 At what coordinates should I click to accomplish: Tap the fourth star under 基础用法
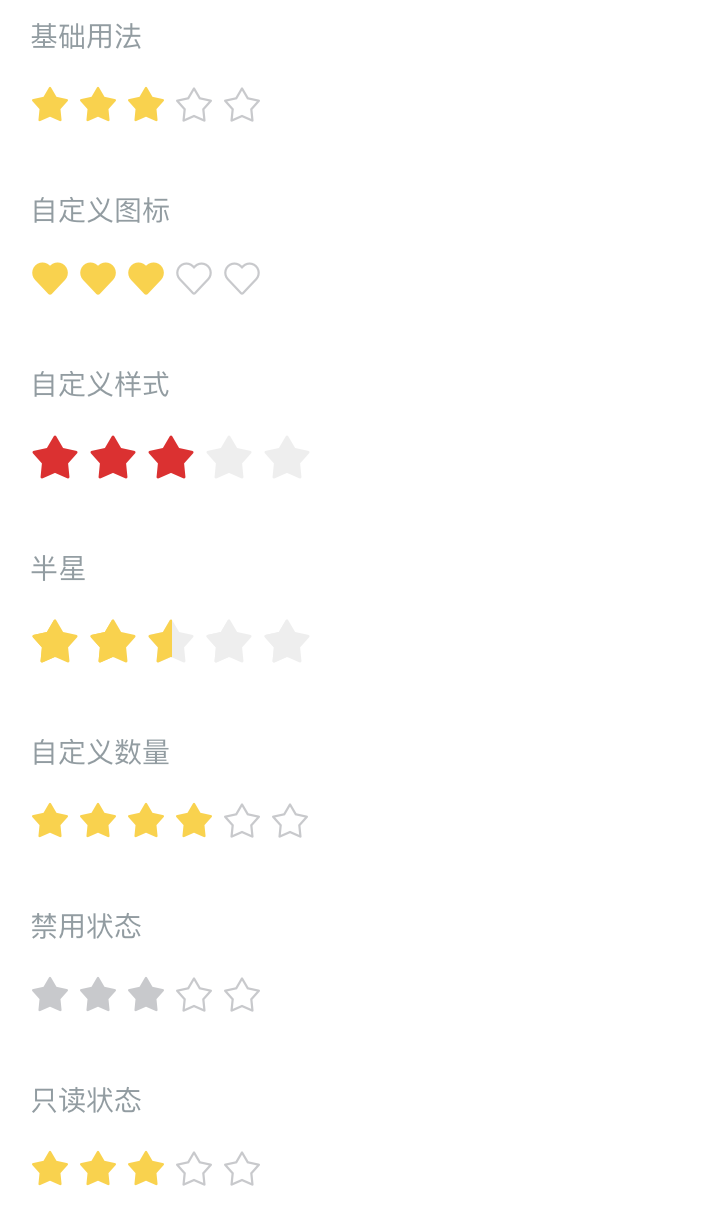click(x=194, y=105)
